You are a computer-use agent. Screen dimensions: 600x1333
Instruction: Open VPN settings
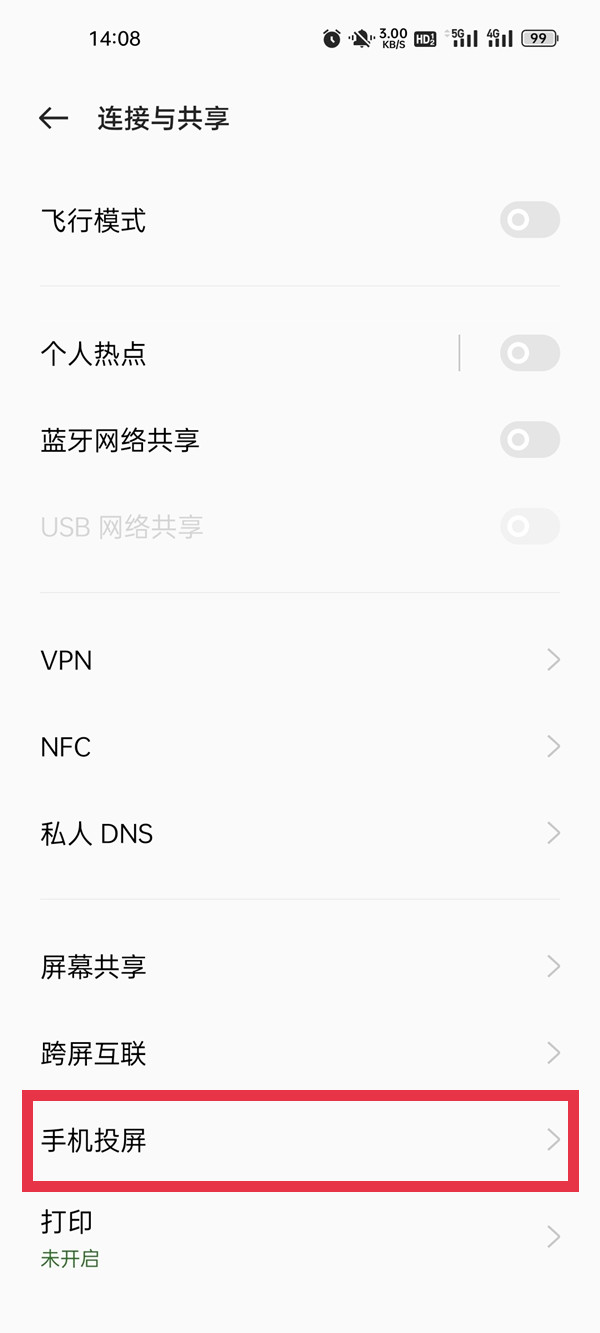[x=300, y=660]
